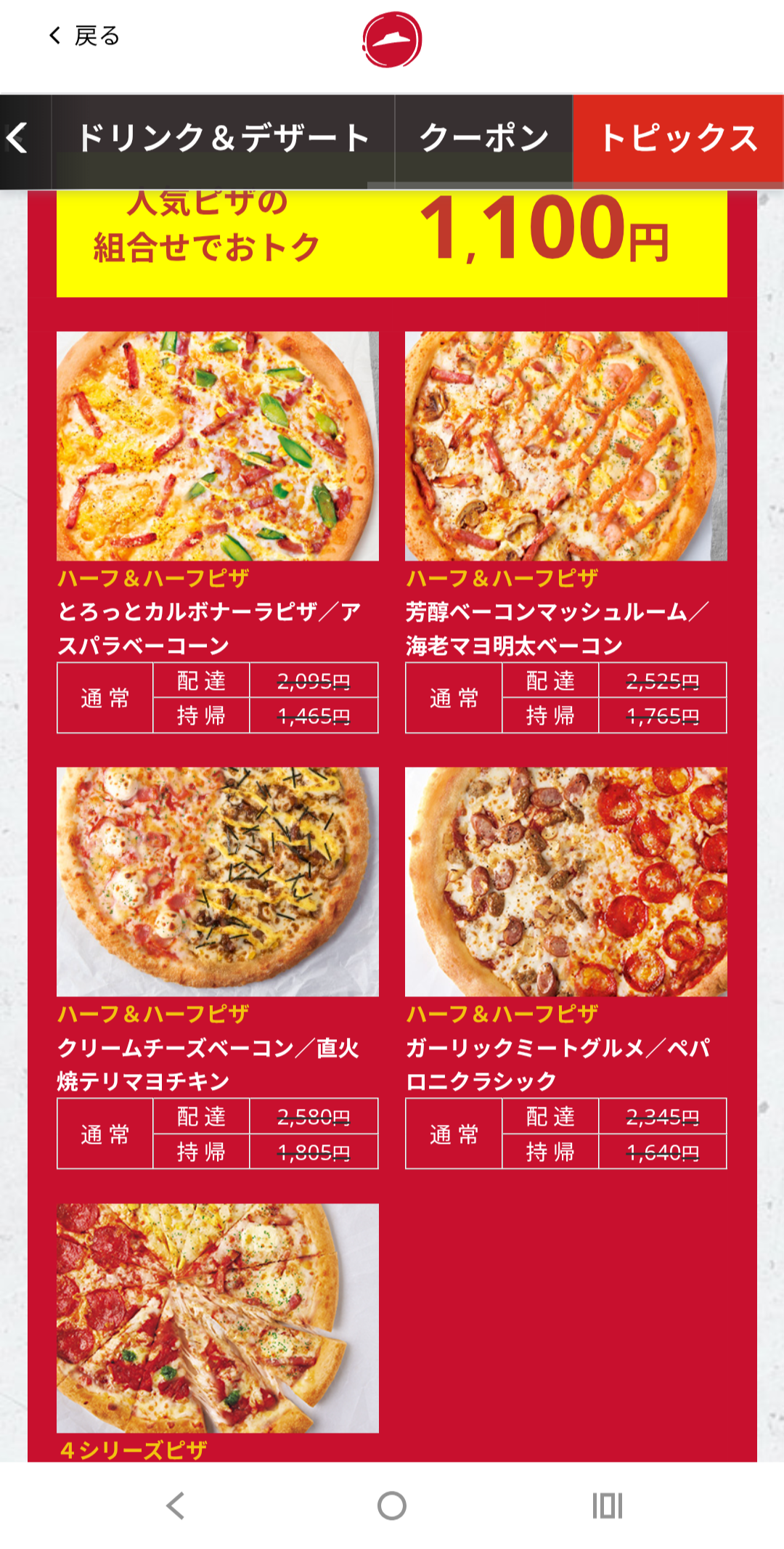Open the とろっとカルボナーラ/アスパラベーコーン pizza
The width and height of the screenshot is (784, 1549).
tap(217, 446)
